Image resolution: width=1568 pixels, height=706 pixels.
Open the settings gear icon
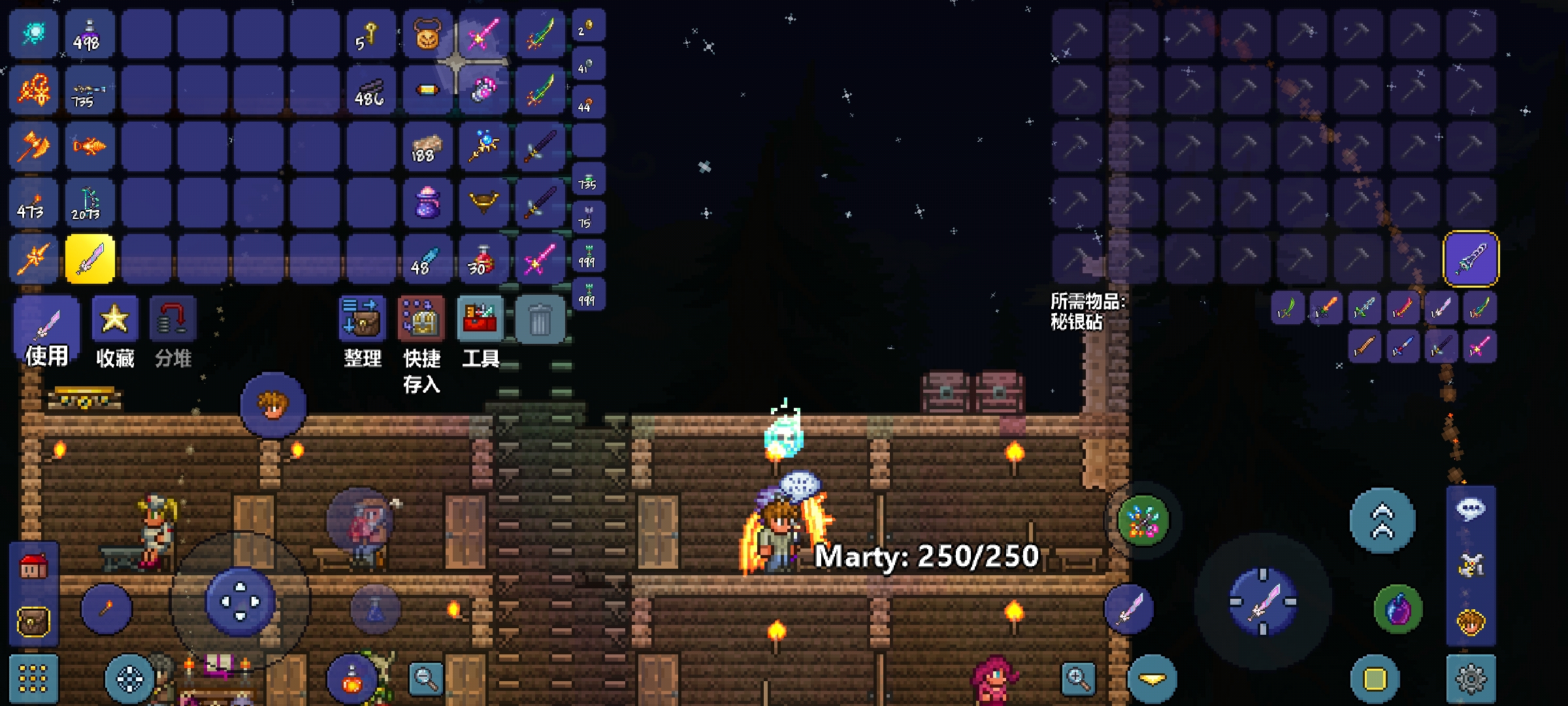point(1471,680)
